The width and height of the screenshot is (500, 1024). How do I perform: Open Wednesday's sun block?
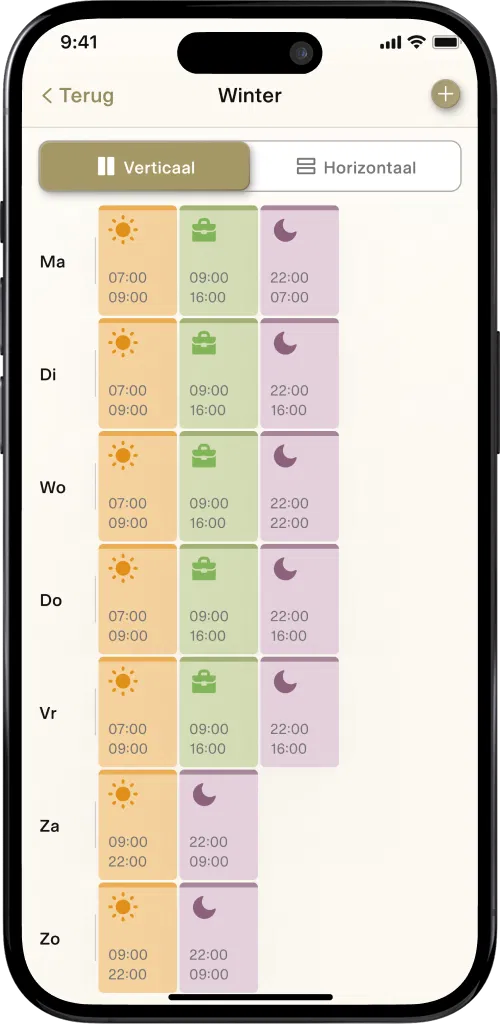138,487
